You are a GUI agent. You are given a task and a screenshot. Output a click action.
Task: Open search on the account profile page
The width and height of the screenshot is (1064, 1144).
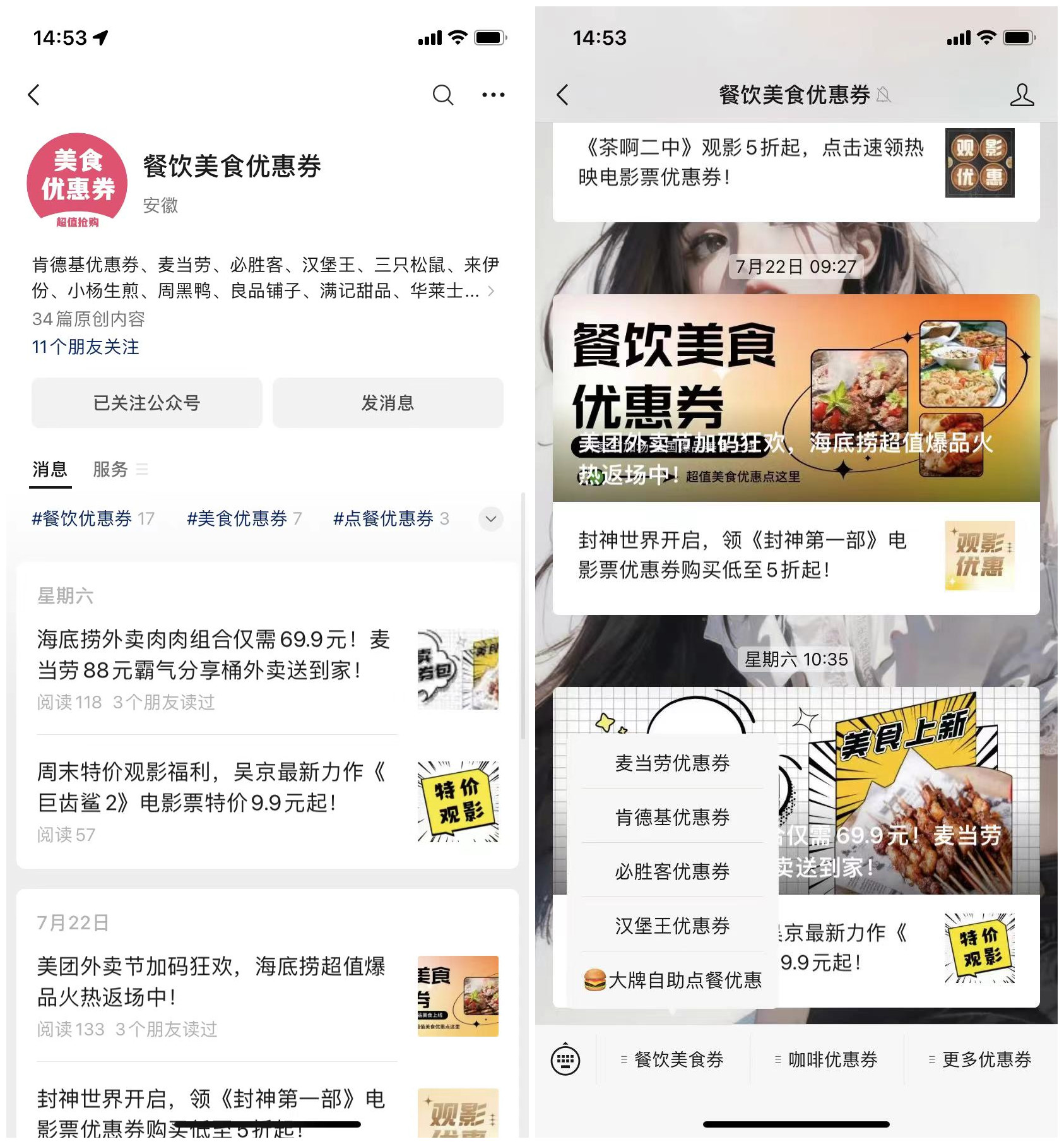point(442,95)
